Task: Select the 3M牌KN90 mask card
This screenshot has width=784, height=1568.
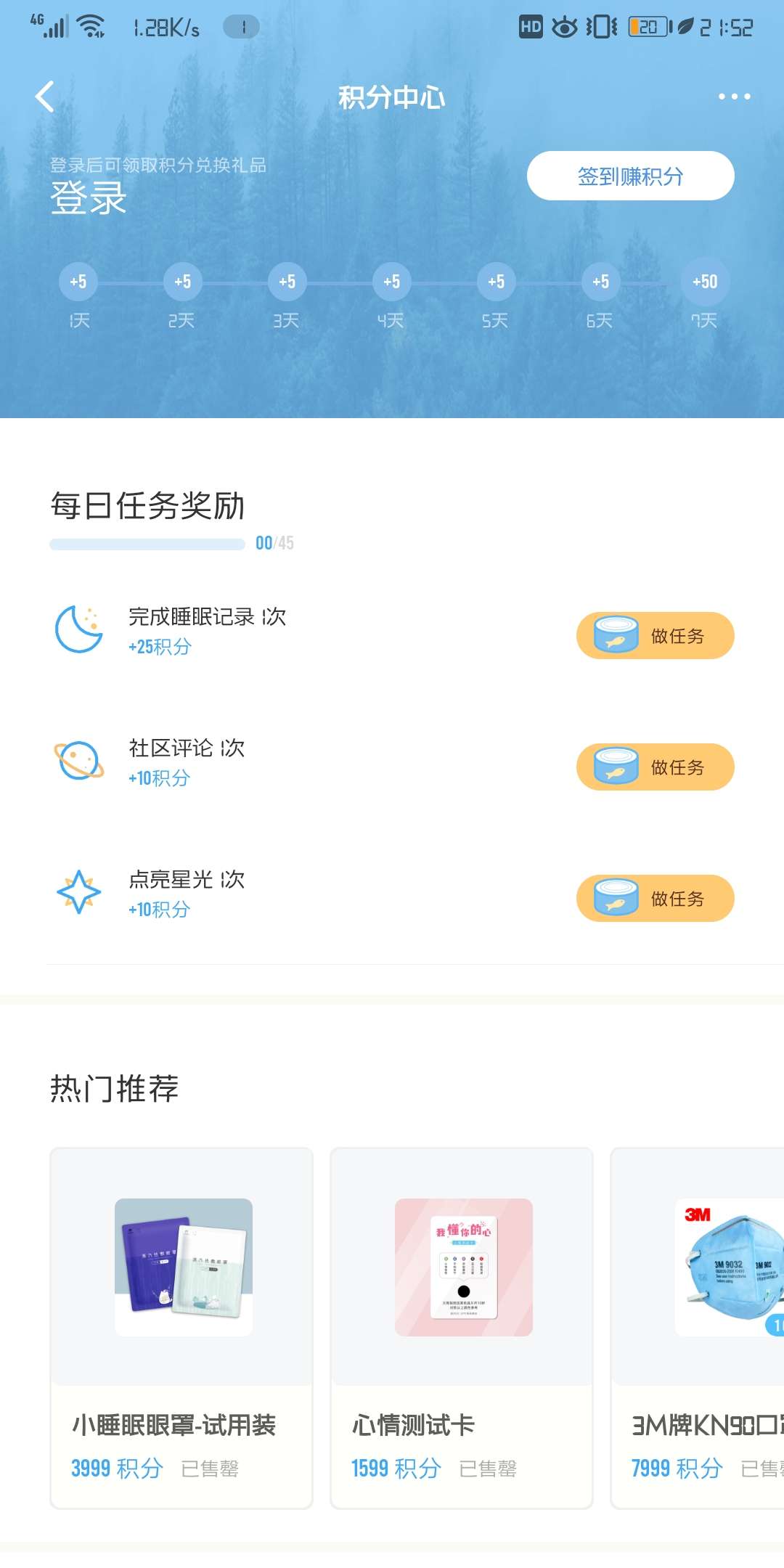Action: coord(698,1328)
